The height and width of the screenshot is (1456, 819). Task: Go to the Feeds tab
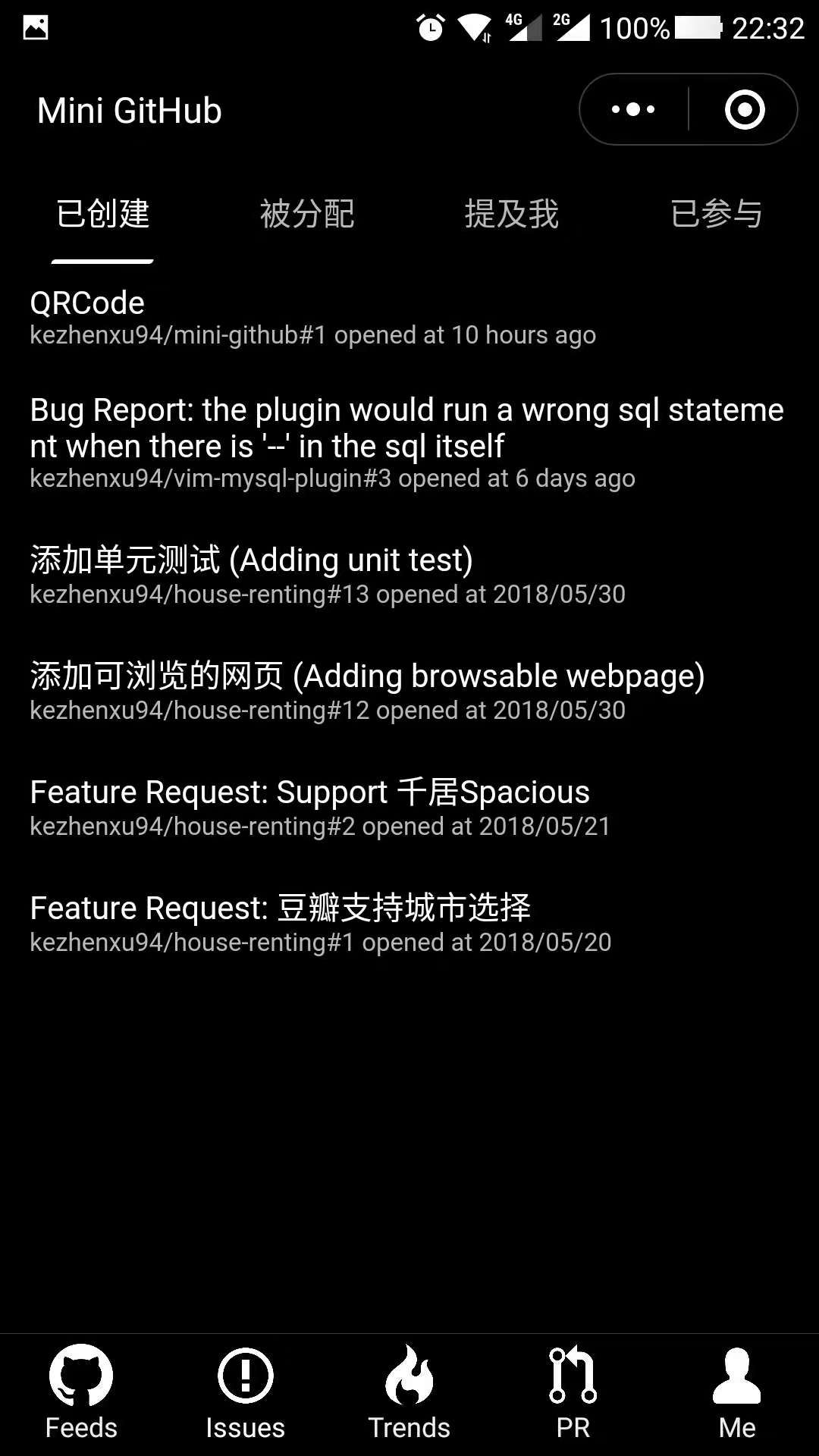point(81,1392)
